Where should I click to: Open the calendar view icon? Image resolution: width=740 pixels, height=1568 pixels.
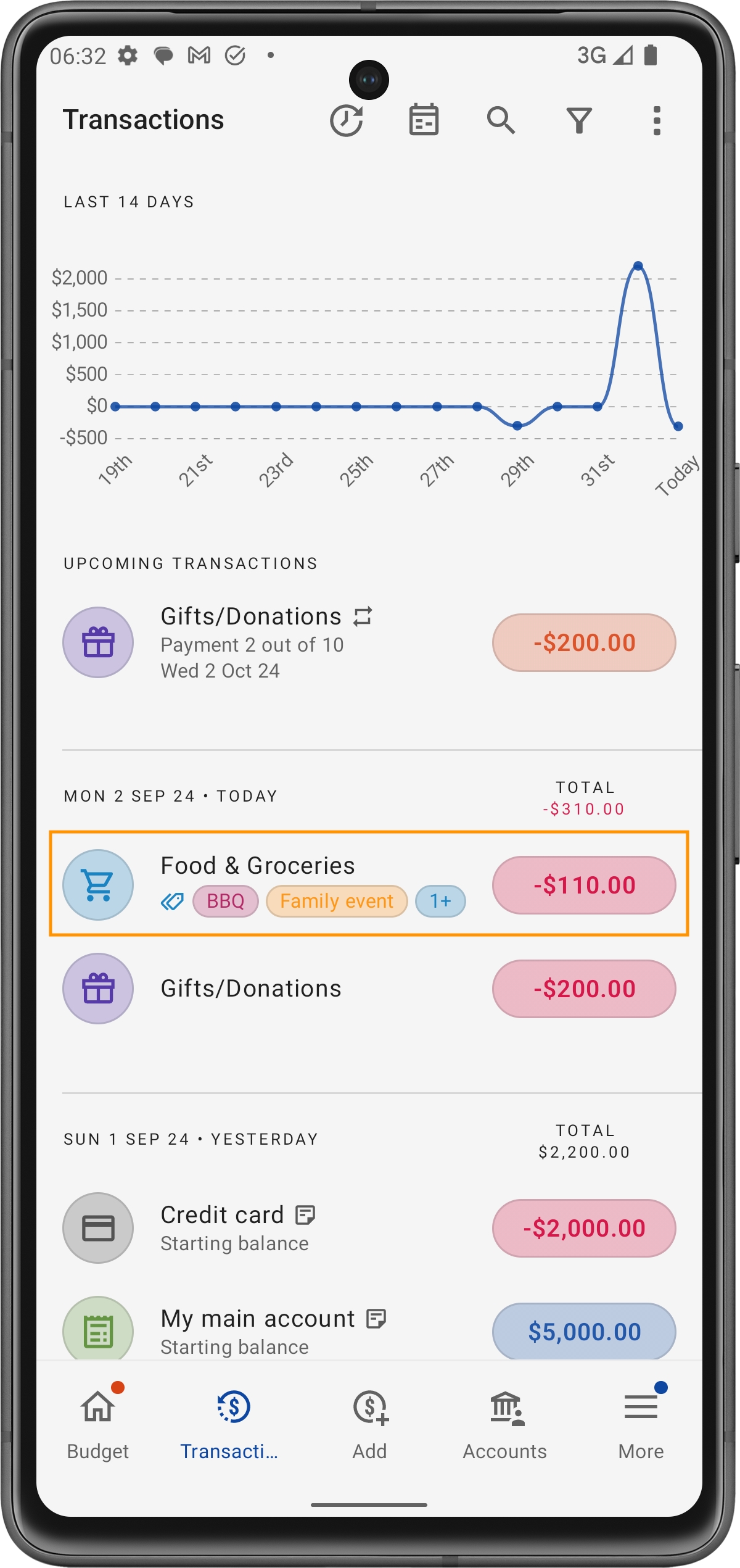click(424, 120)
